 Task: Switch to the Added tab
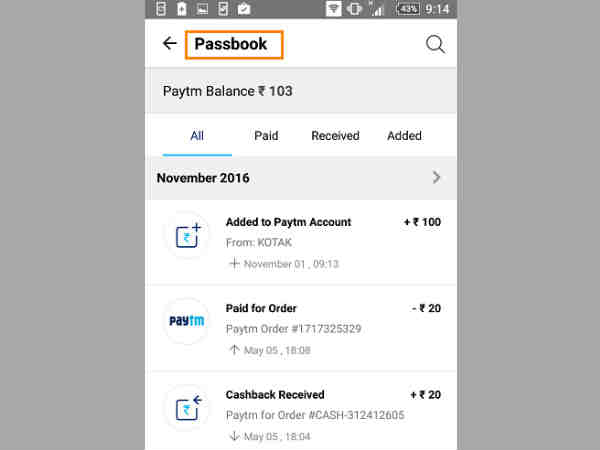click(405, 136)
